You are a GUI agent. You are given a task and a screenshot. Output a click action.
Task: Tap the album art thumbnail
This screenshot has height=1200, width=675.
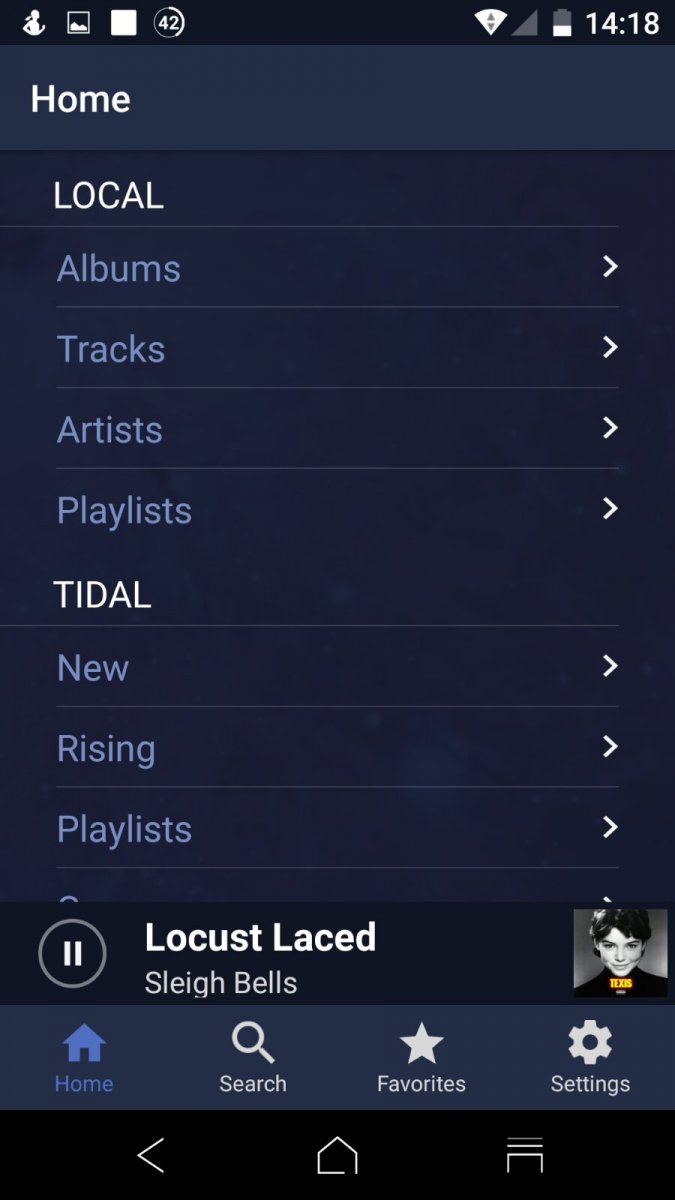click(620, 953)
